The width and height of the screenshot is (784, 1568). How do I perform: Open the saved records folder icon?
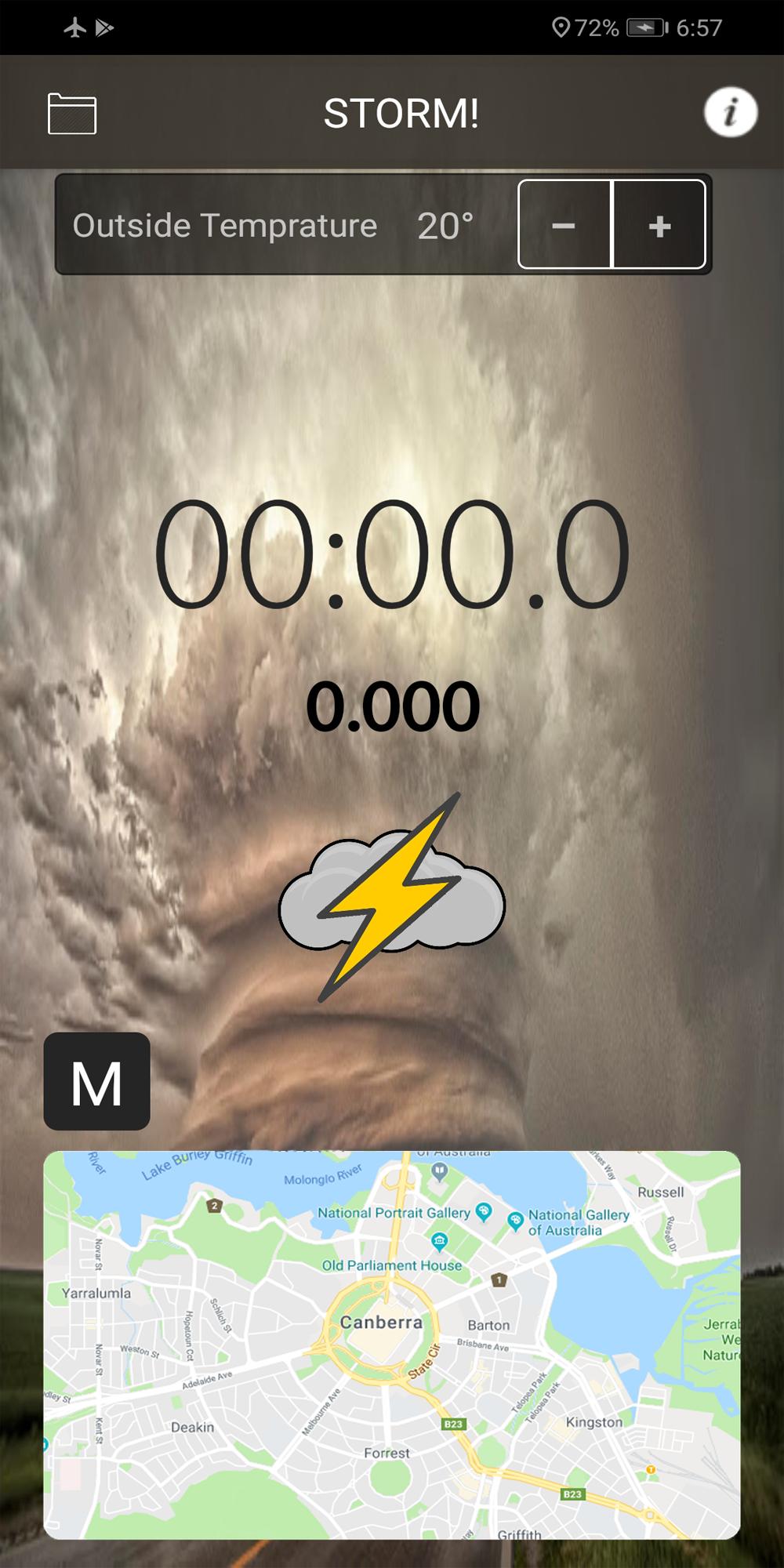click(72, 114)
